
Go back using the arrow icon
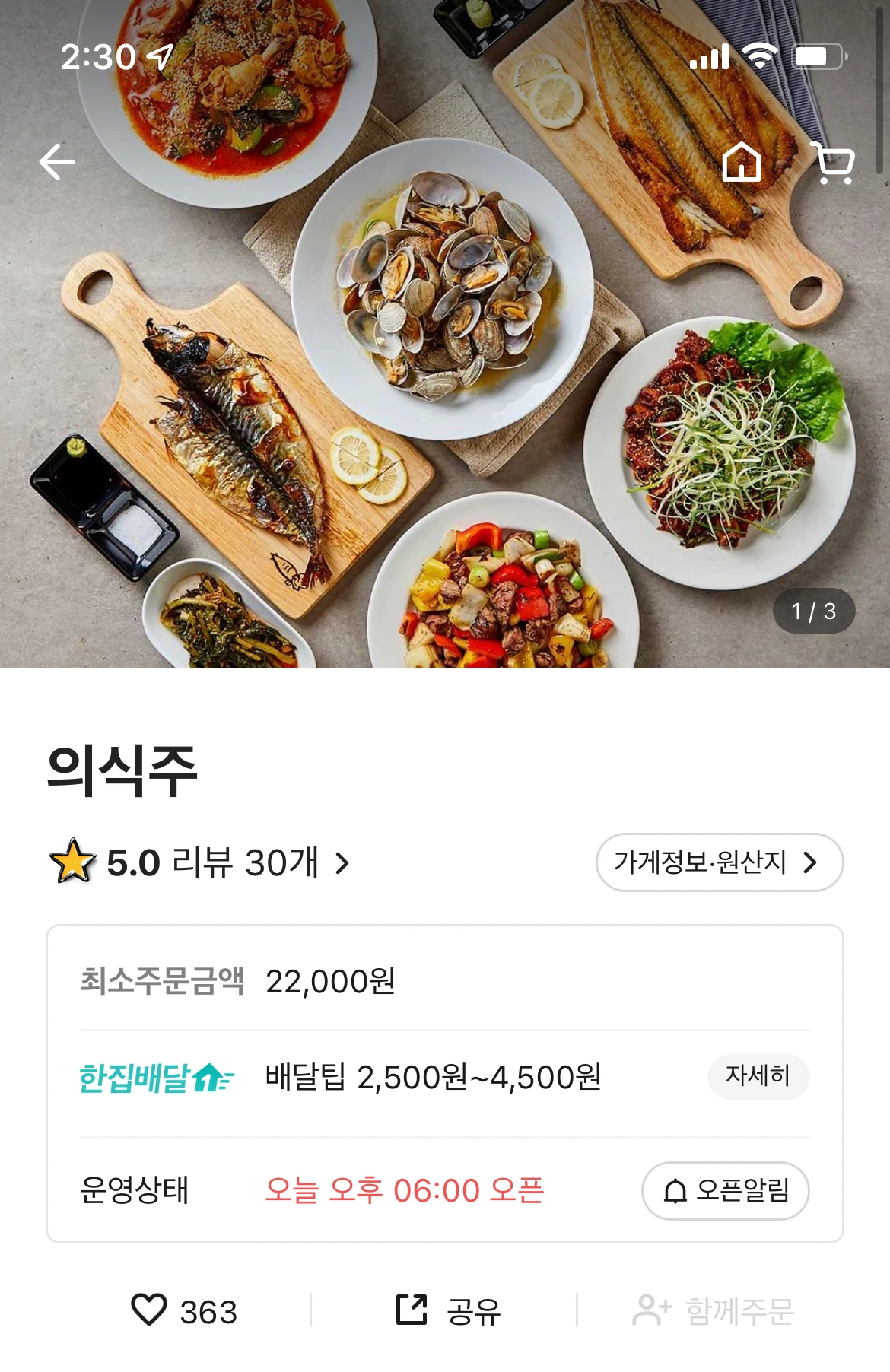57,162
